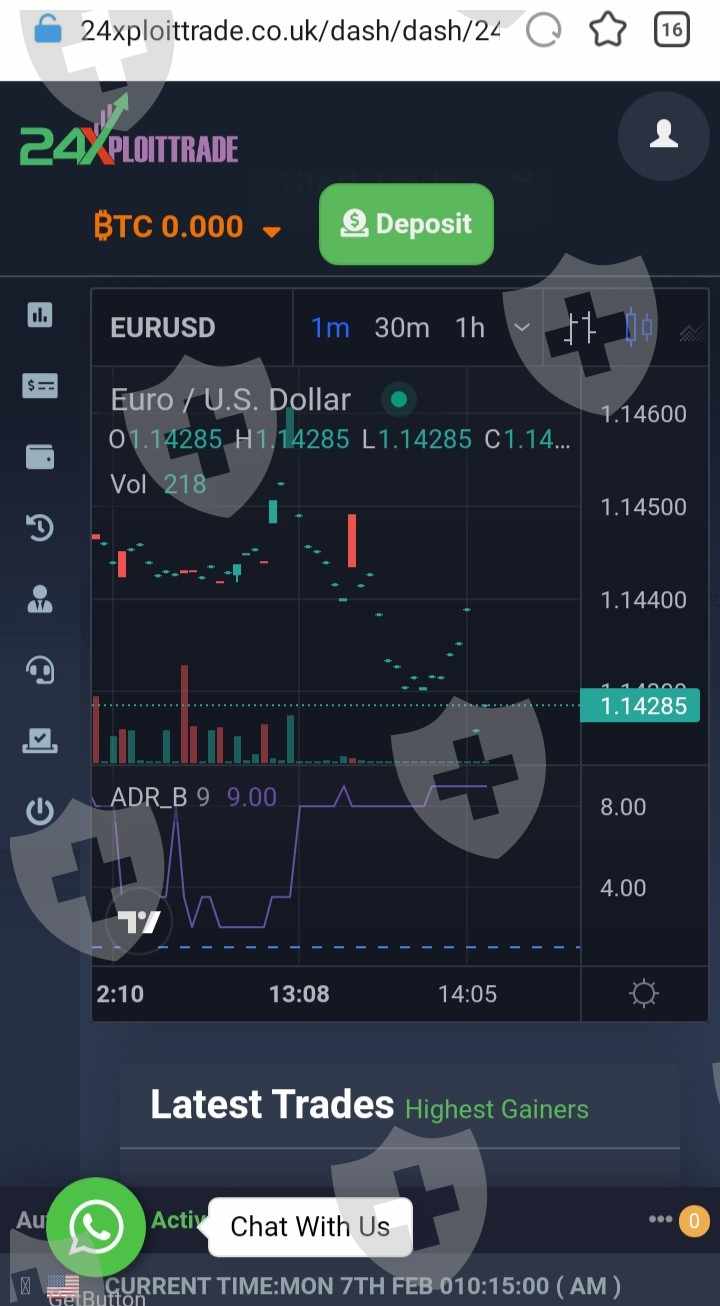Expand the chart interval dropdown arrow

pyautogui.click(x=521, y=328)
